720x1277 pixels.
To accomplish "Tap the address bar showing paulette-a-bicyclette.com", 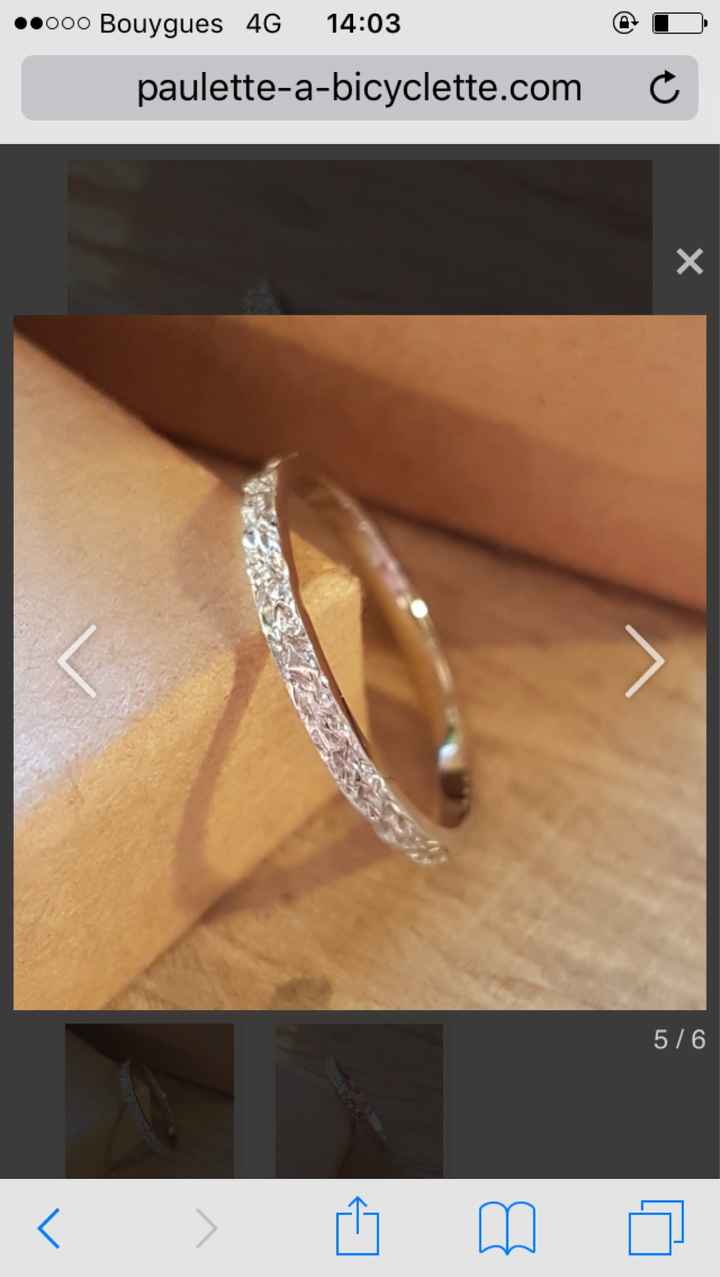I will click(x=359, y=89).
